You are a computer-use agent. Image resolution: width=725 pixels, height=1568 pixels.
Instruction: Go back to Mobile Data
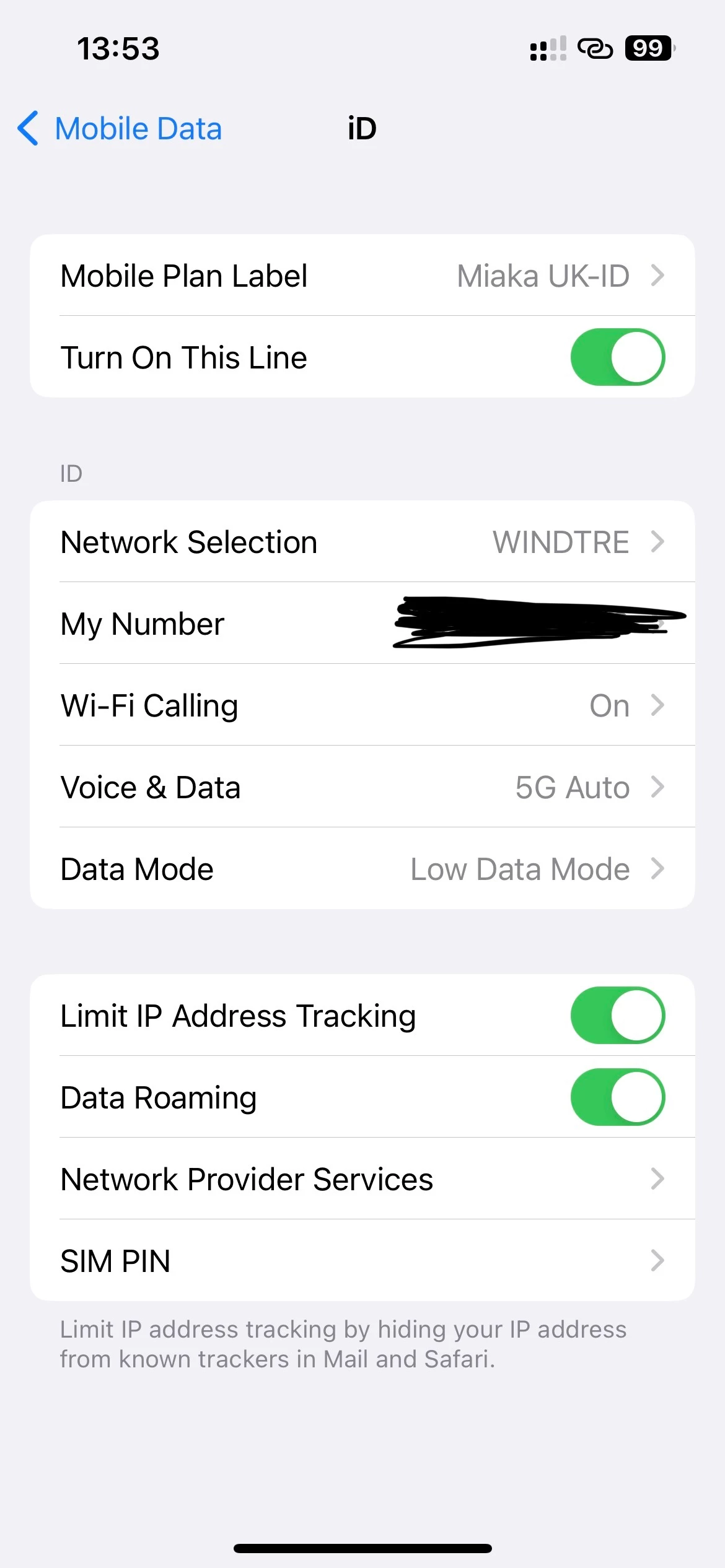coord(121,129)
